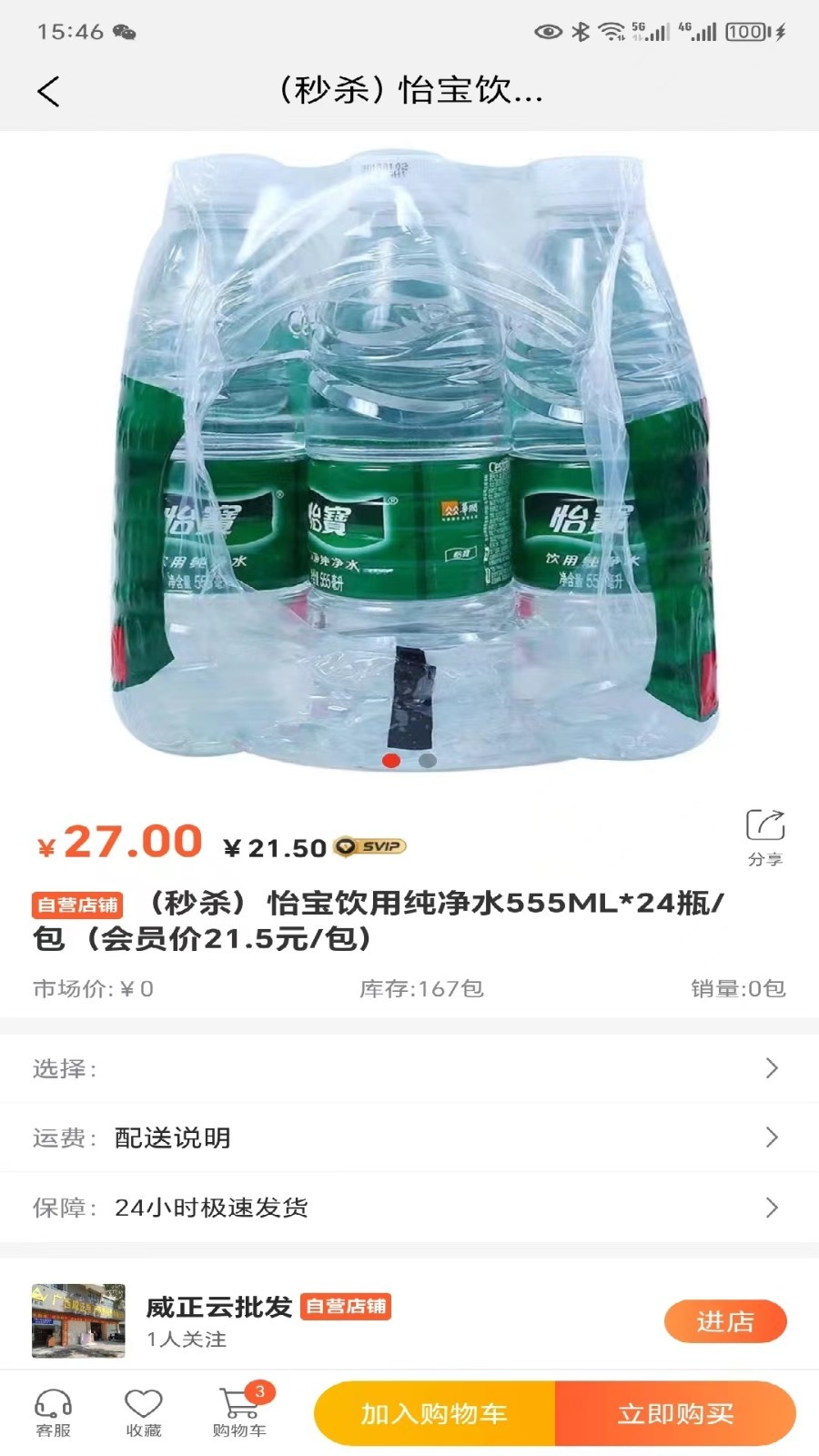Expand the 选择 product options row
This screenshot has width=819, height=1456.
coord(409,1069)
